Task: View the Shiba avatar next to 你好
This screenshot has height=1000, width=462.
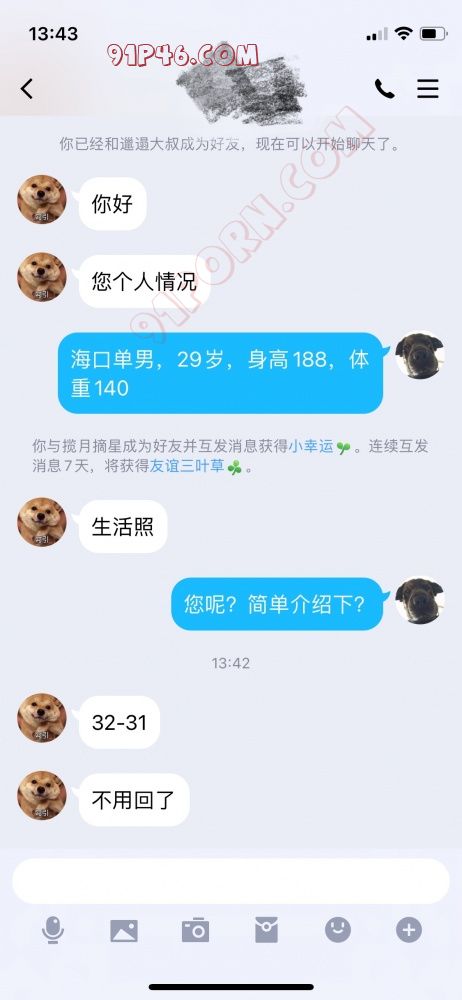Action: (41, 200)
